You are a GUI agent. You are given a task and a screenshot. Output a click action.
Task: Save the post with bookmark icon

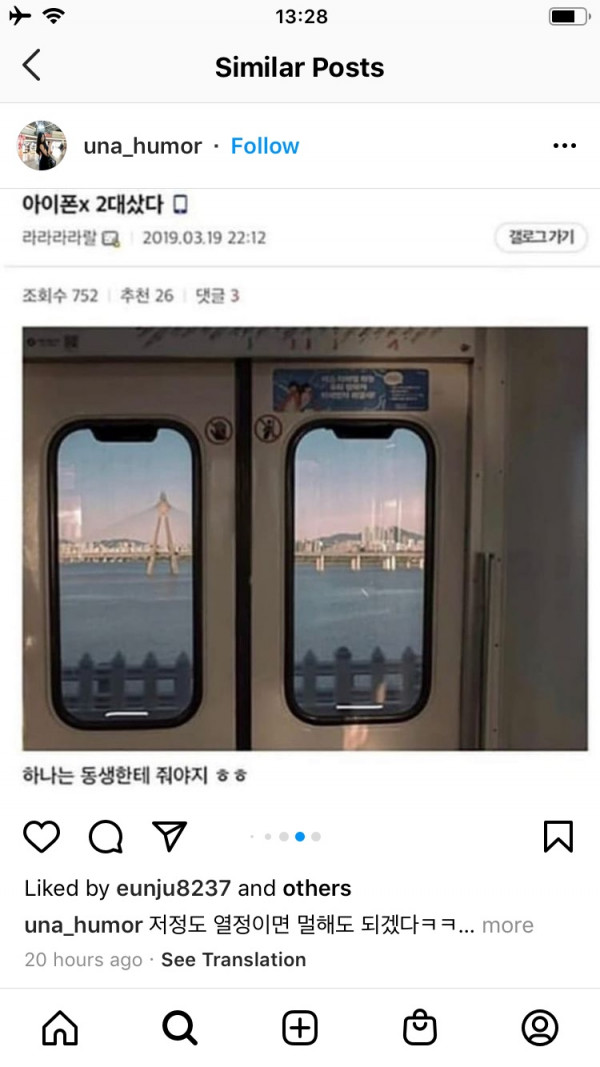pyautogui.click(x=558, y=836)
